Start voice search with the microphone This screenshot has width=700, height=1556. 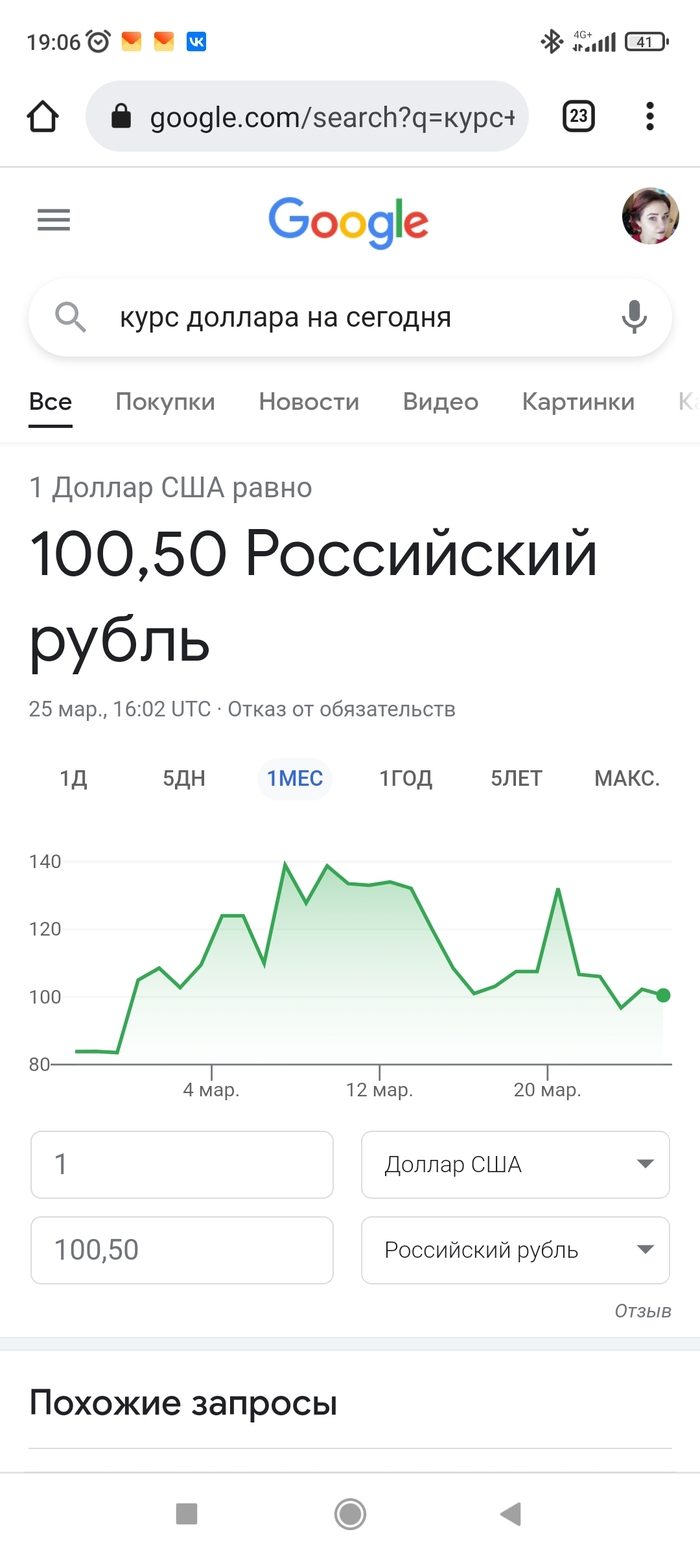pyautogui.click(x=633, y=318)
